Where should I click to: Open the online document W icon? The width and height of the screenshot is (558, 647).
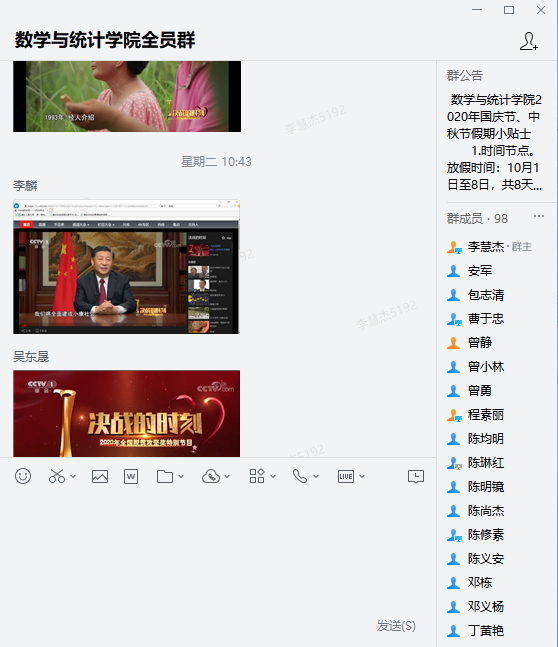131,477
